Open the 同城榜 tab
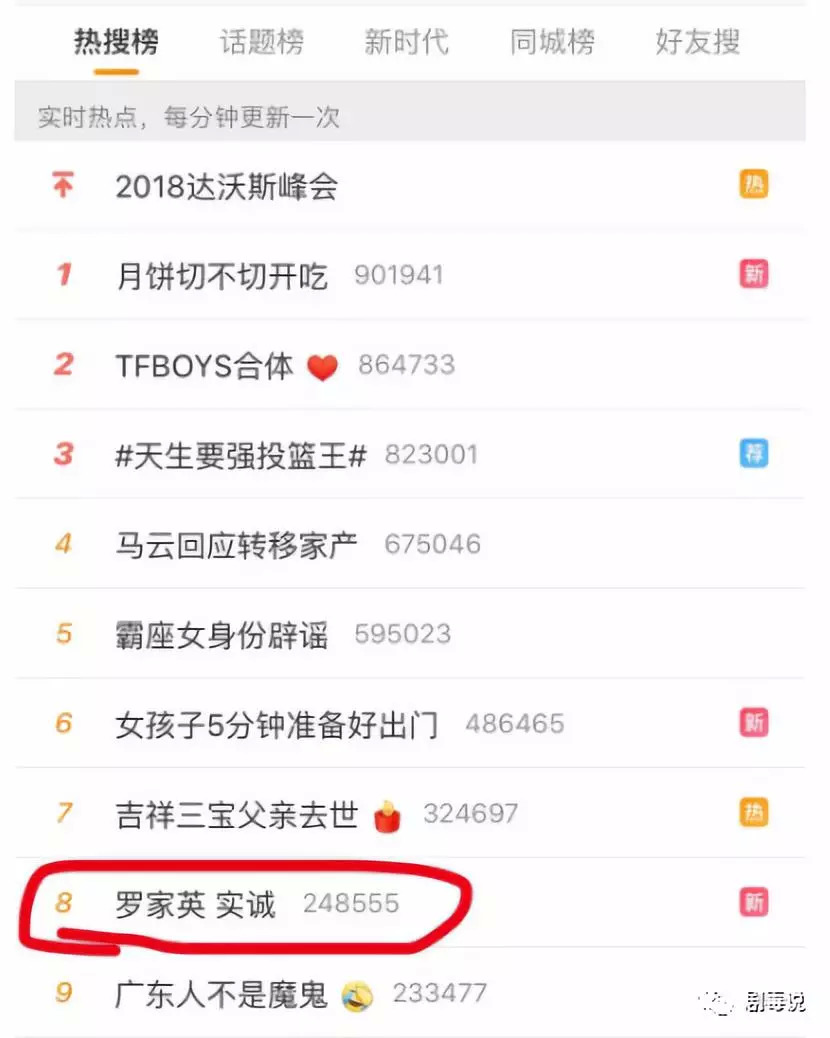This screenshot has width=830, height=1038. (x=552, y=42)
